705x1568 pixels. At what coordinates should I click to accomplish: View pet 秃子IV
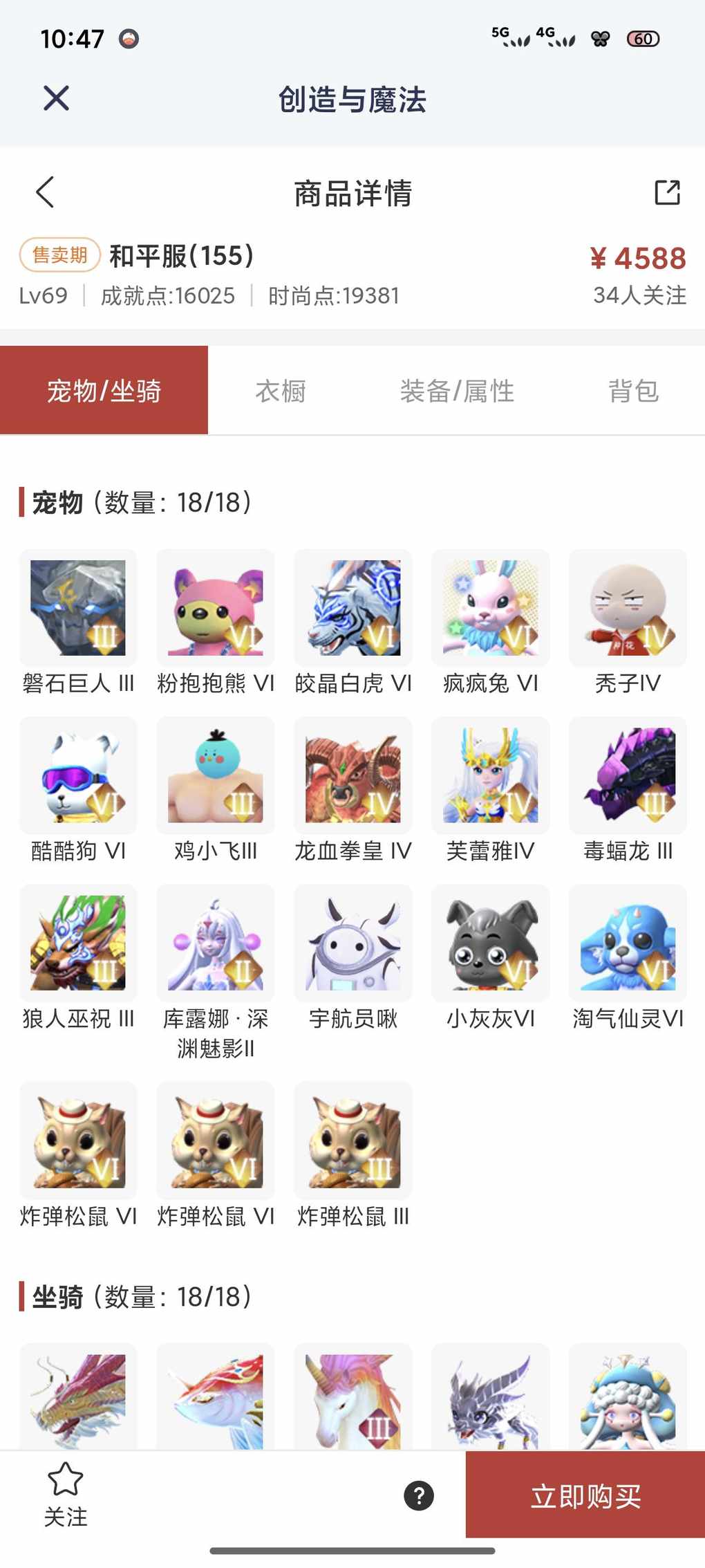(628, 608)
